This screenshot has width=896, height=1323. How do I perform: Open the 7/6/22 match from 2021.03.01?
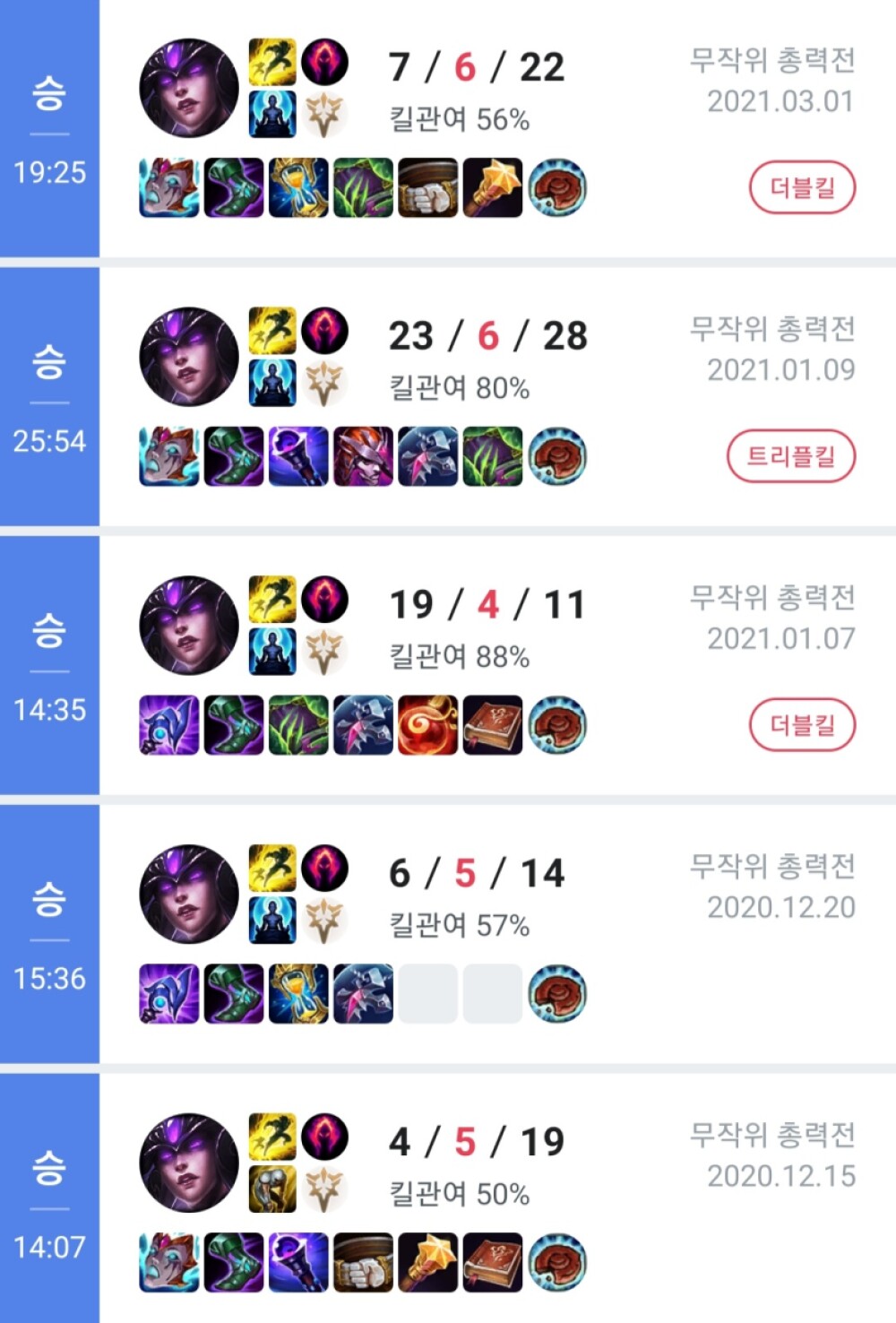[x=476, y=68]
